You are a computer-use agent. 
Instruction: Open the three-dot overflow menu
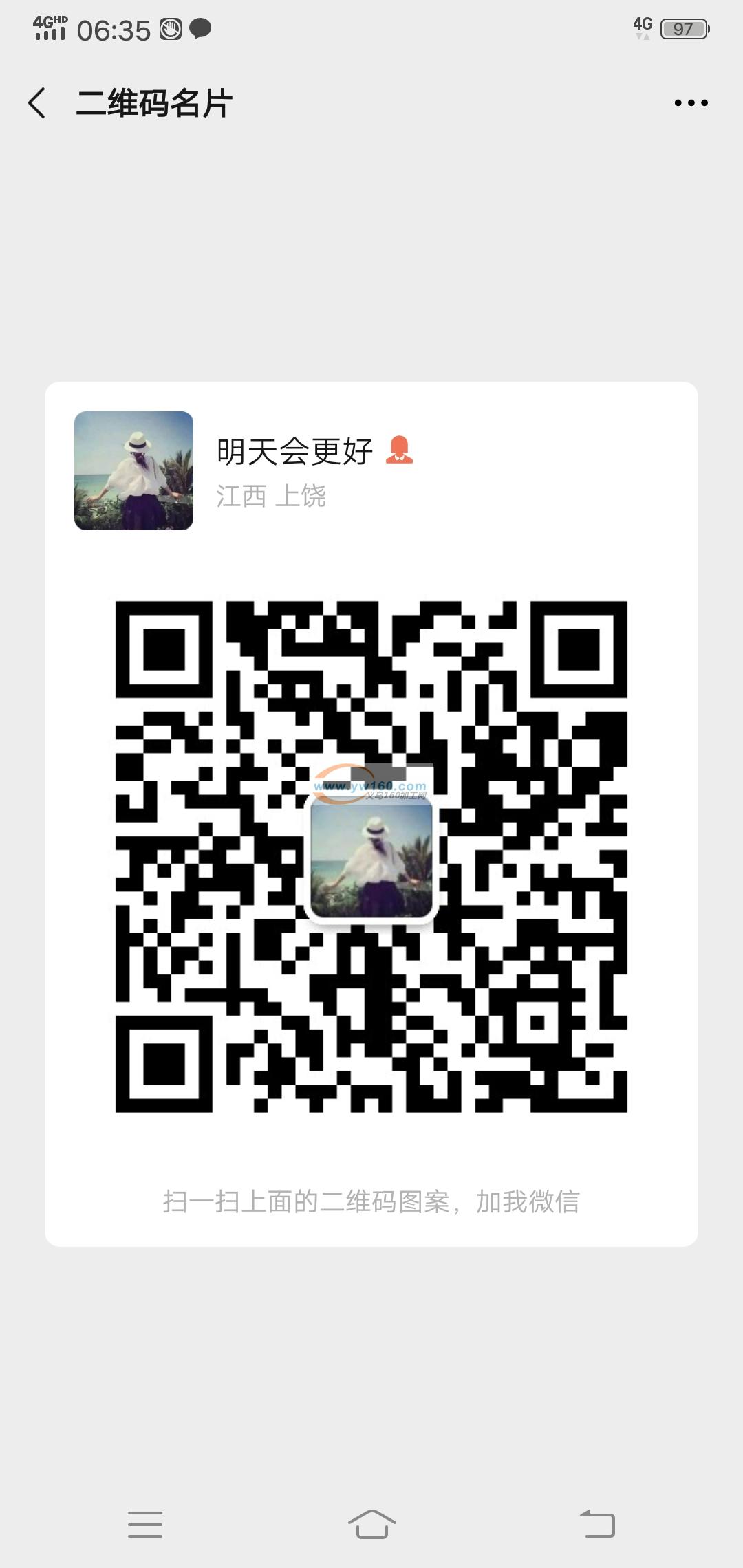pos(691,103)
